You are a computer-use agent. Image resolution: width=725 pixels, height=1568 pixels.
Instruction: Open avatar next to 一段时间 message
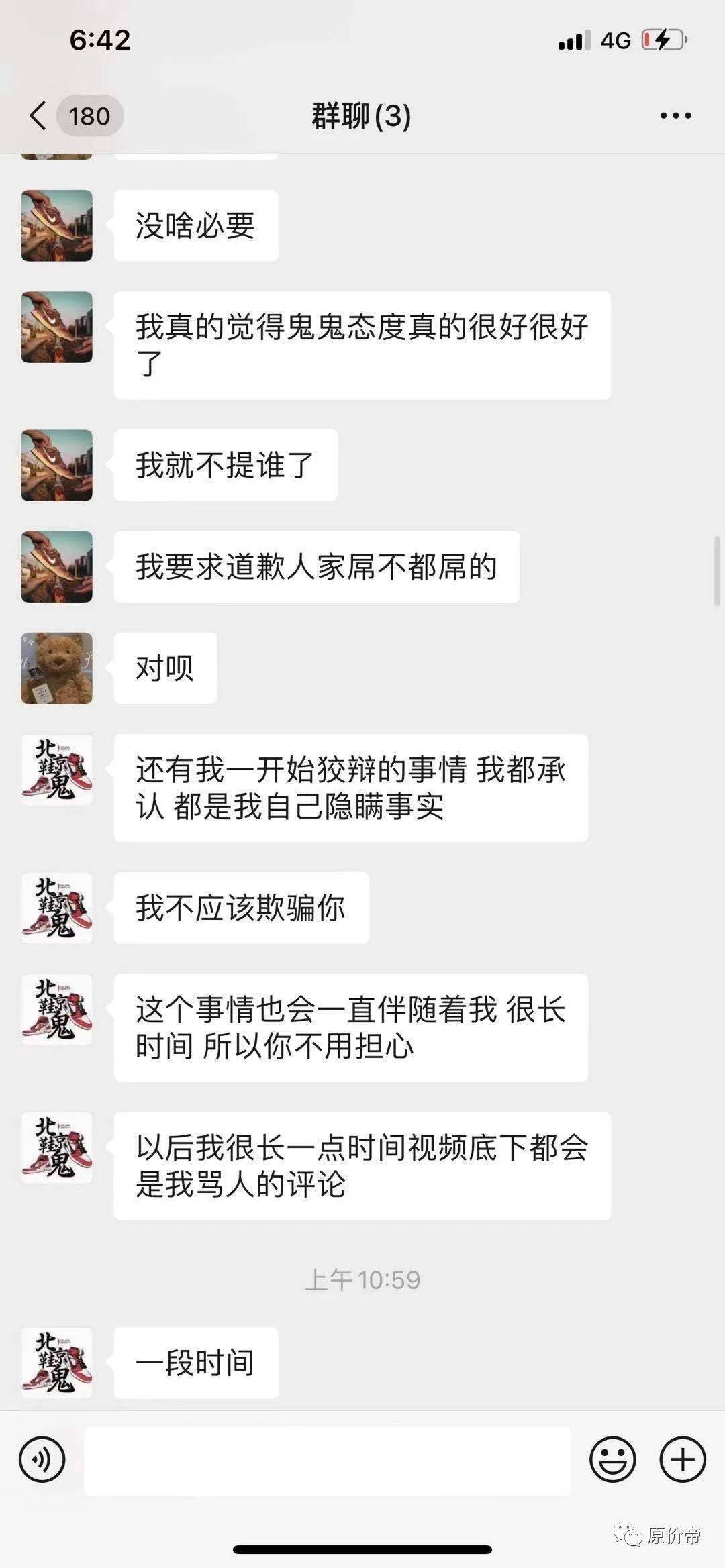click(57, 1363)
